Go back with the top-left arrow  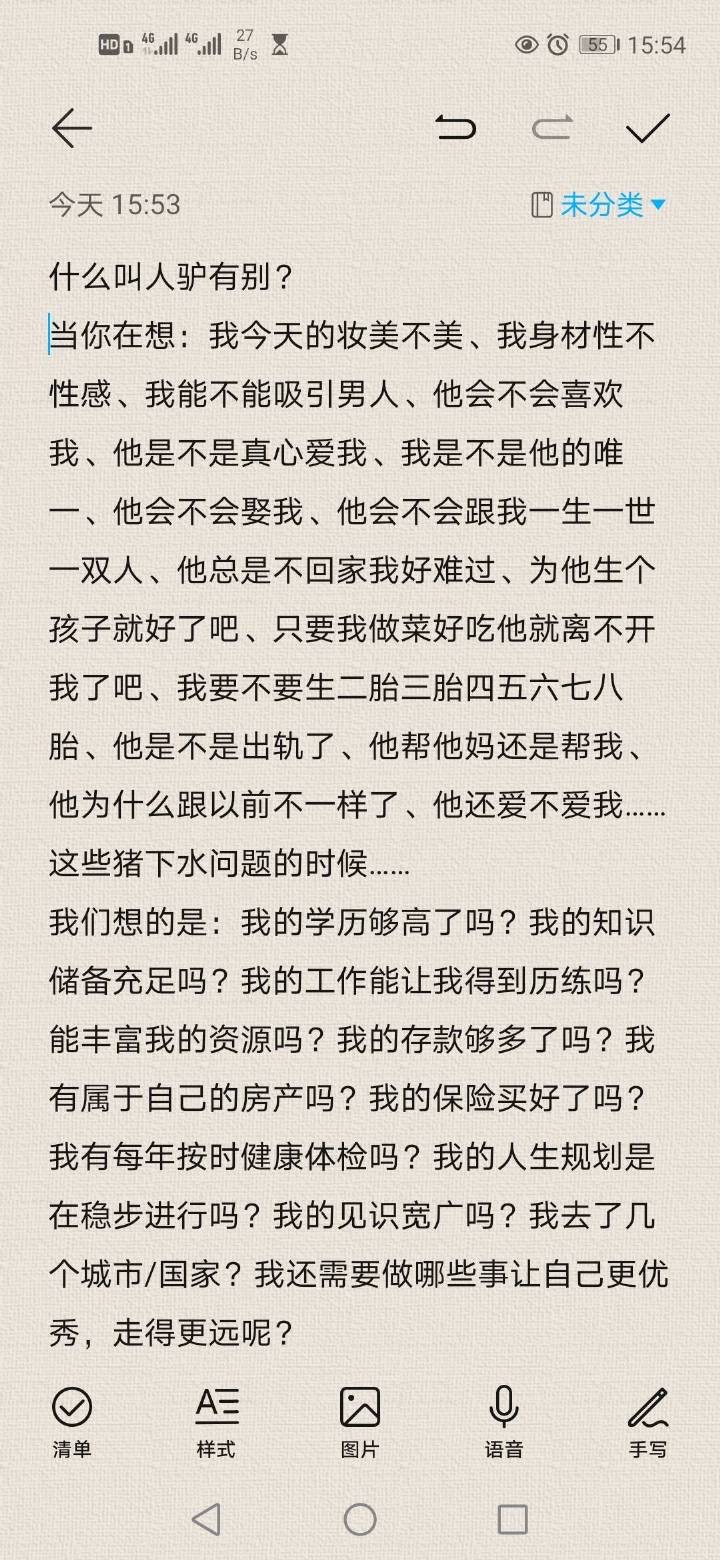[x=72, y=129]
